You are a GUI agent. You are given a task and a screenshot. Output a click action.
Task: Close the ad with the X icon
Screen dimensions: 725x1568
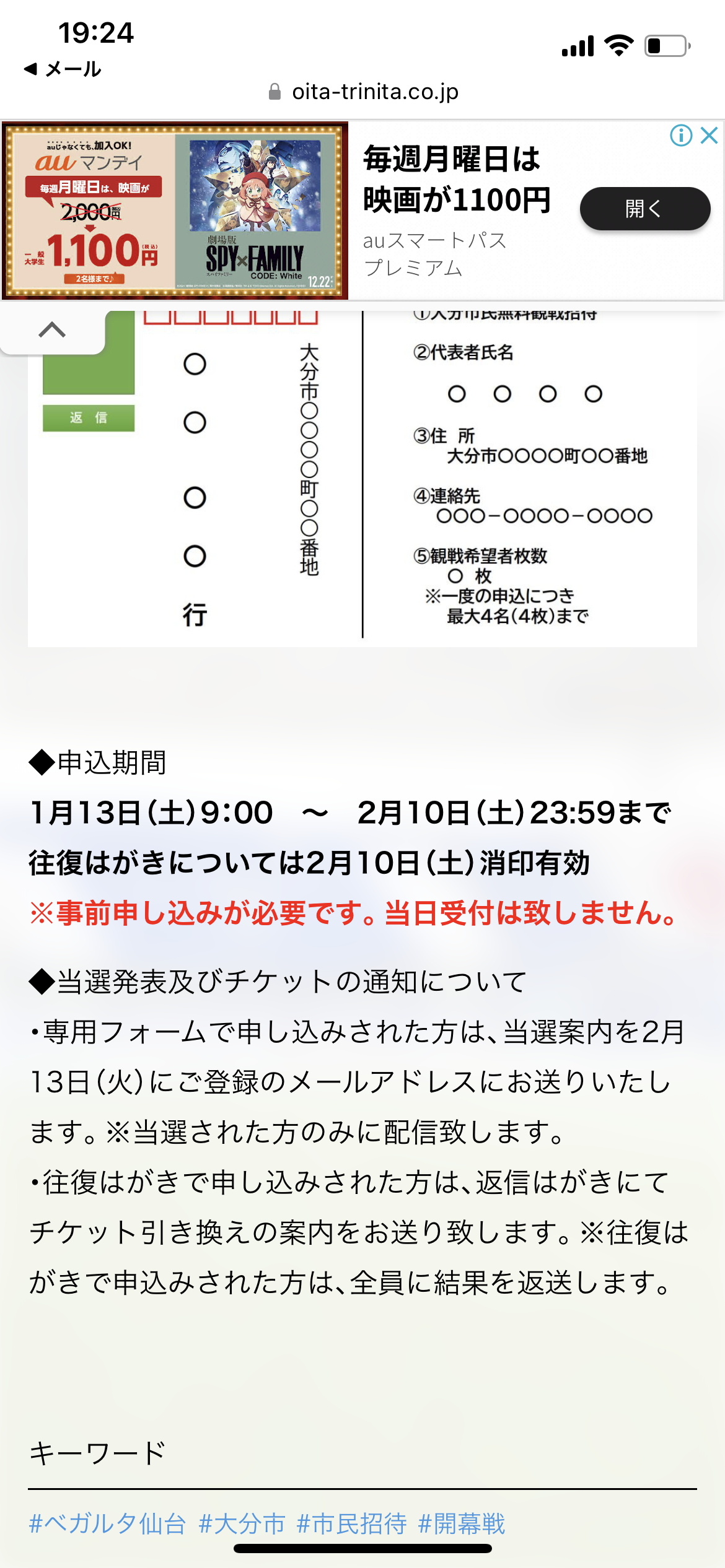[x=710, y=135]
